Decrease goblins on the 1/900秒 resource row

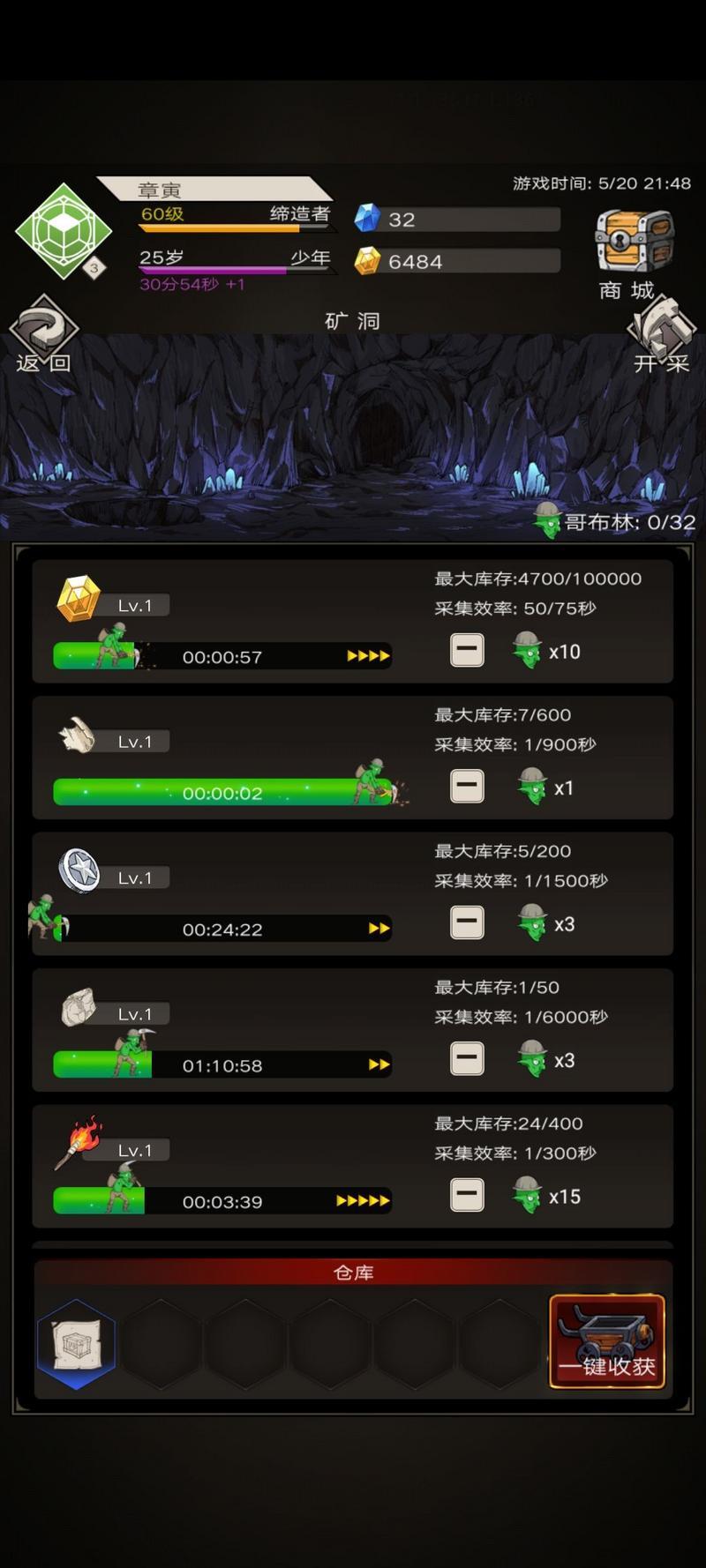click(467, 786)
